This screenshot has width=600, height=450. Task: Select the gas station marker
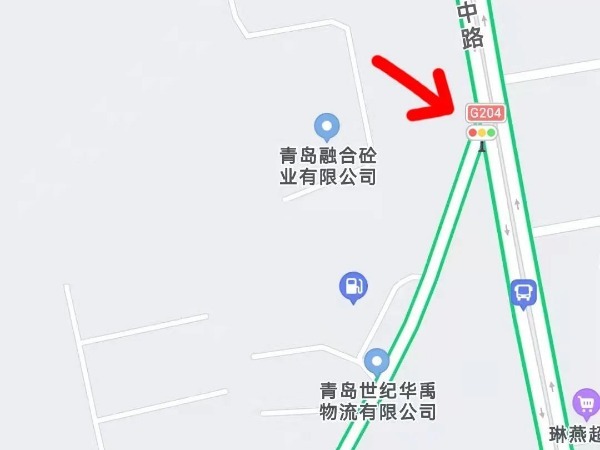353,288
